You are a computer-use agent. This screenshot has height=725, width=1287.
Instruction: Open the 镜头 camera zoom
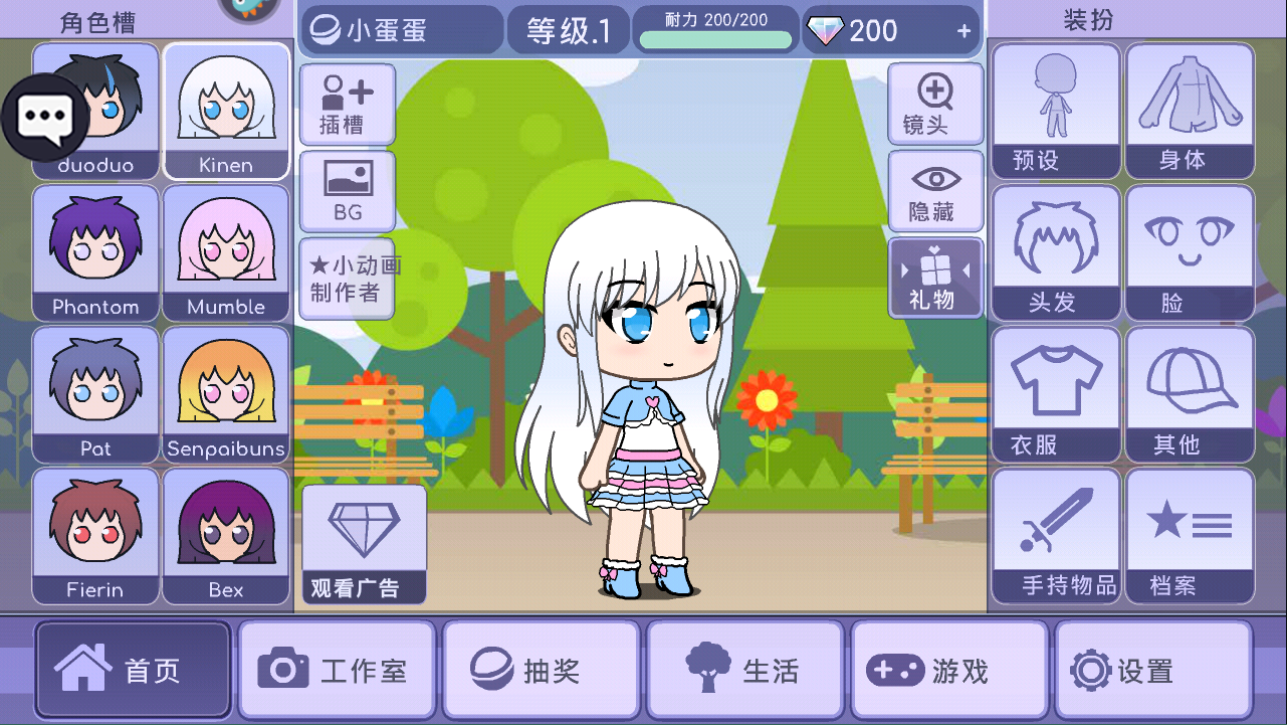tap(935, 104)
